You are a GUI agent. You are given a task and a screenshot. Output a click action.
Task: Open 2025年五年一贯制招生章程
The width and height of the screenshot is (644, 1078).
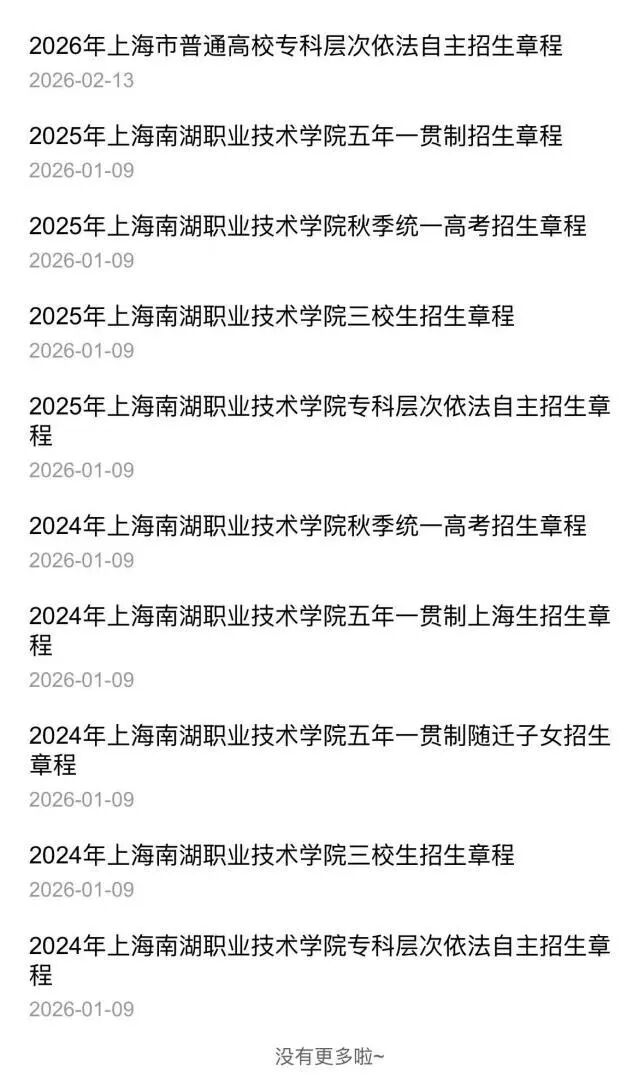[x=295, y=135]
